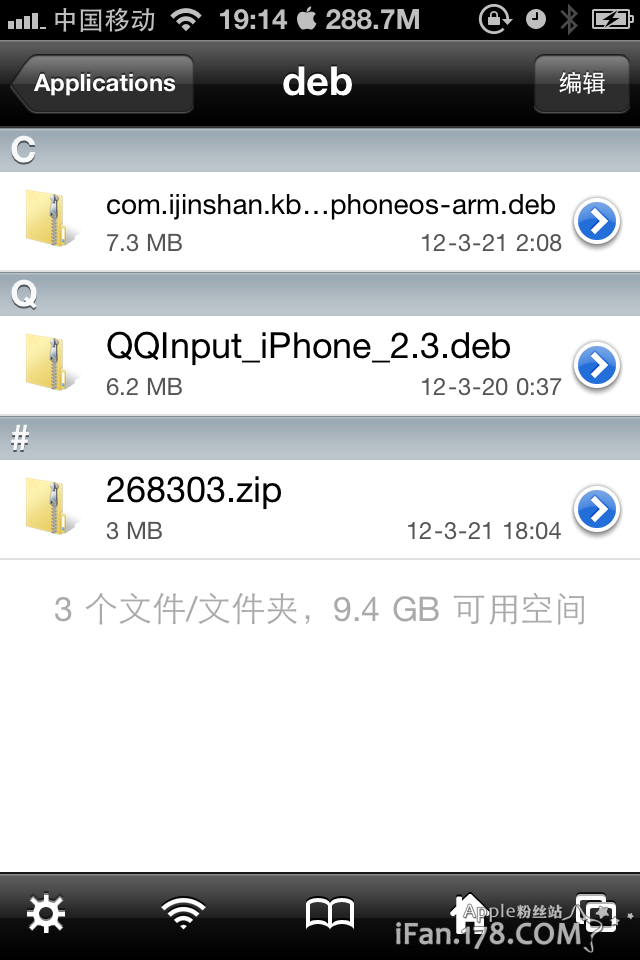Show details arrow for QQInput_iPhone_2.3.deb
This screenshot has height=960, width=640.
597,365
